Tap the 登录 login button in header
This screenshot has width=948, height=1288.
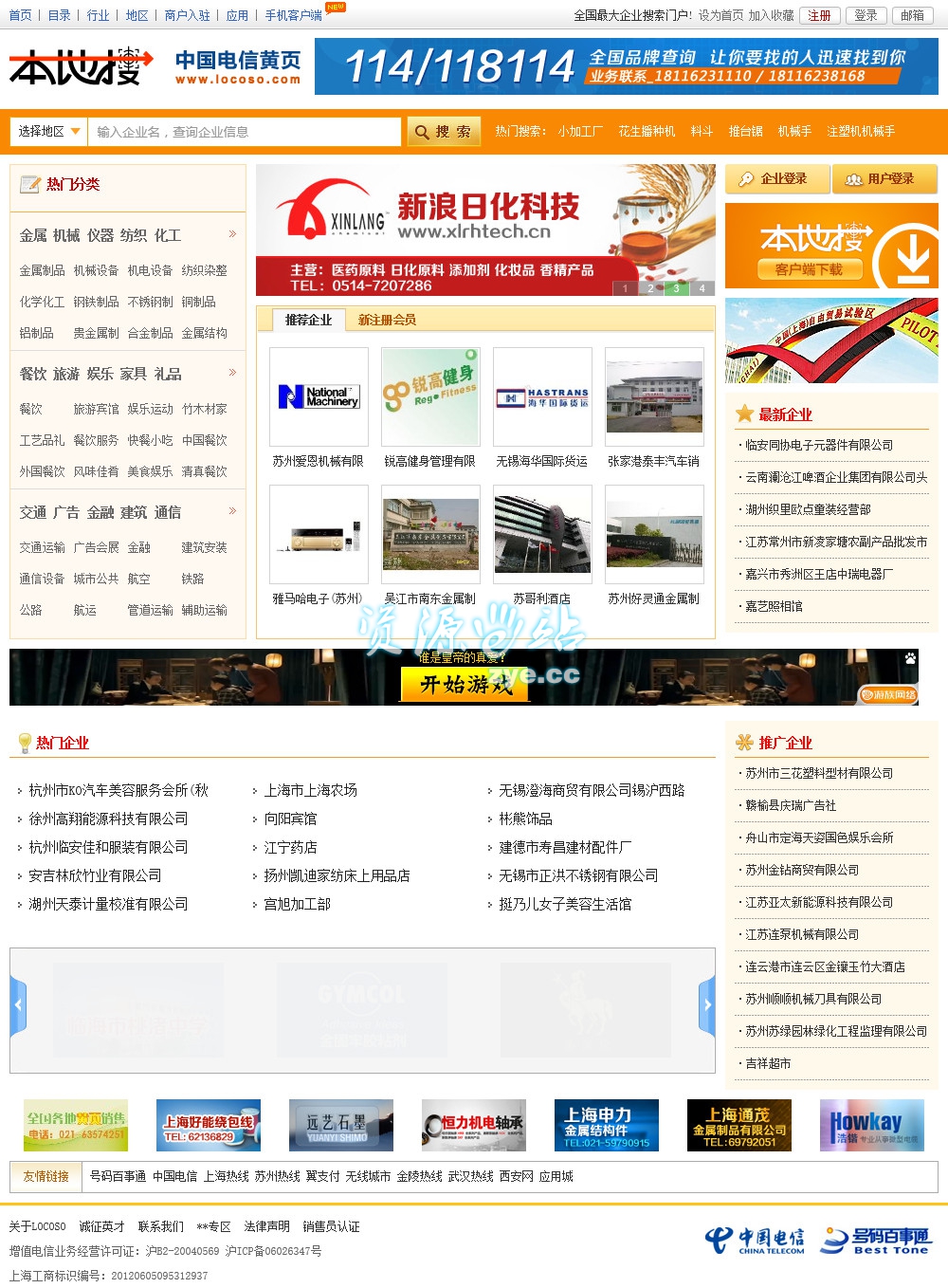[866, 15]
